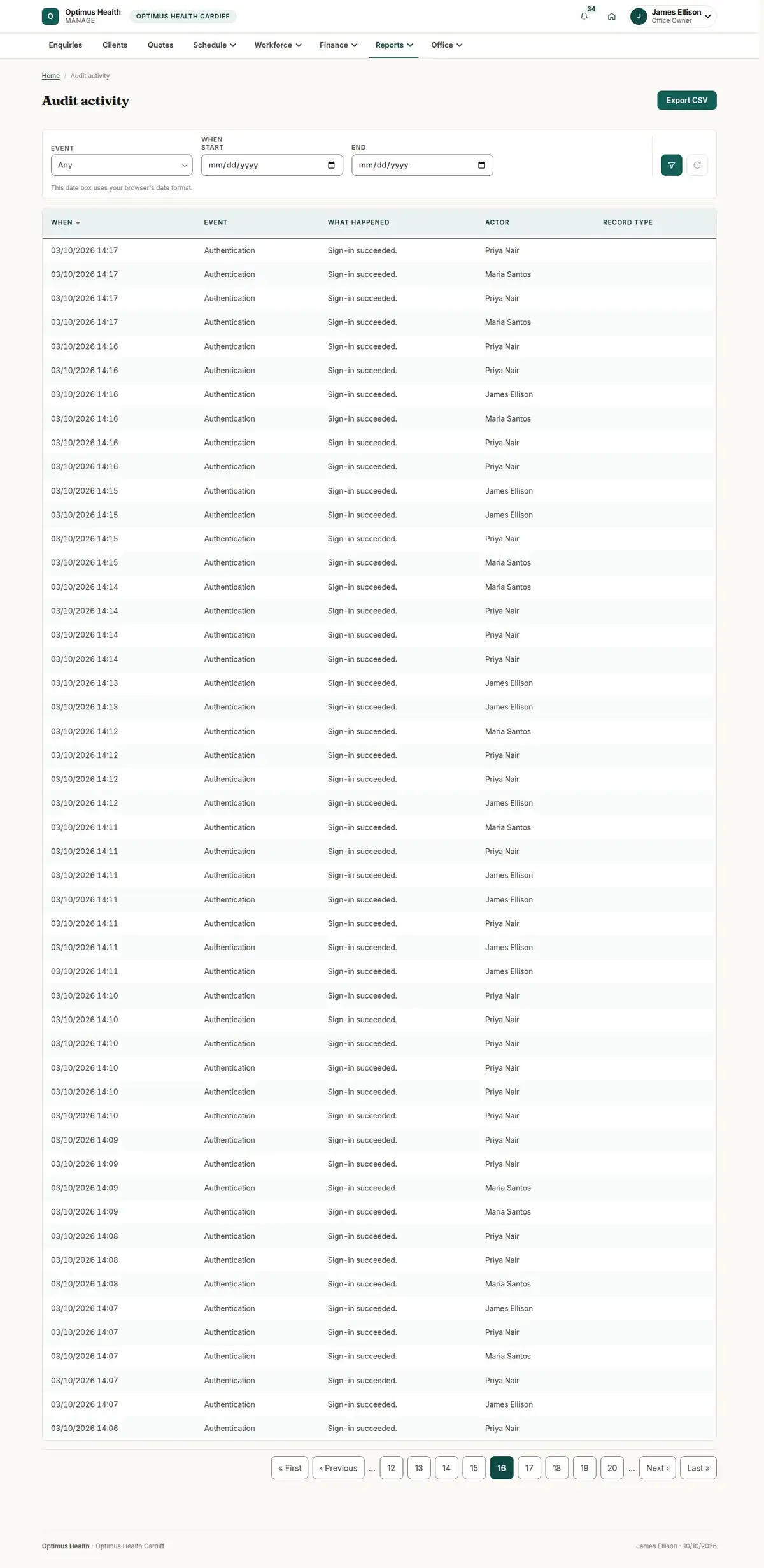
Task: Open the notifications bell
Action: (x=584, y=17)
